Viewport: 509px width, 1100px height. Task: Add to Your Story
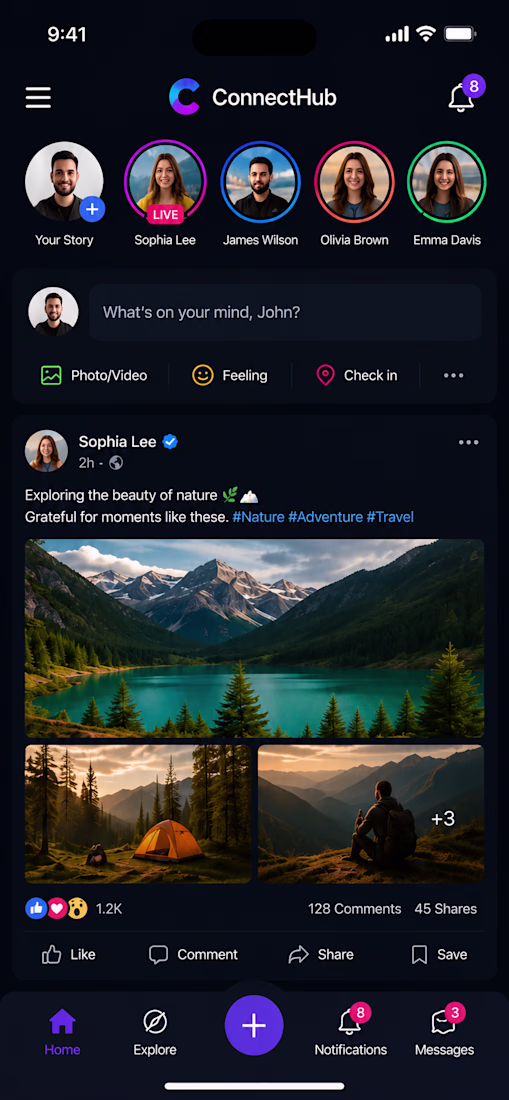(92, 209)
